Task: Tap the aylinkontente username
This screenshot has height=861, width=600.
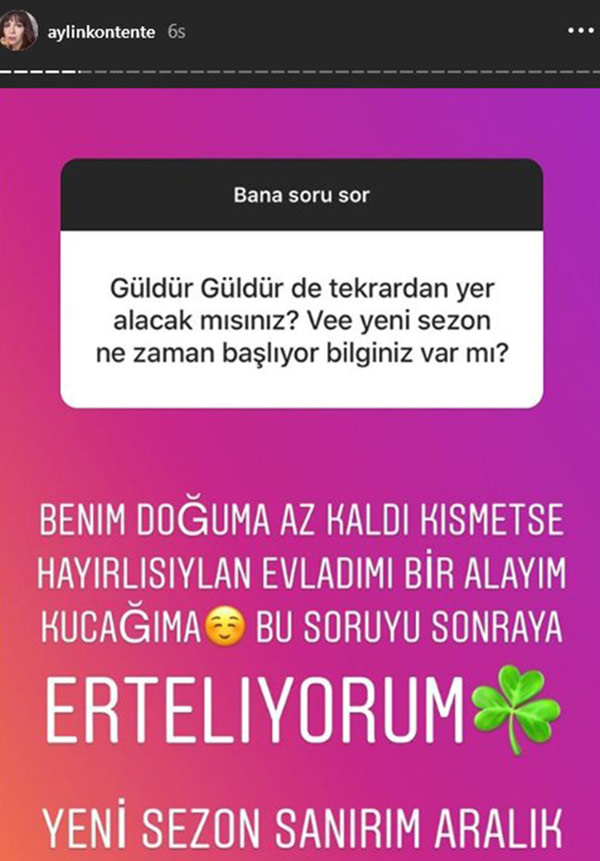Action: (101, 32)
